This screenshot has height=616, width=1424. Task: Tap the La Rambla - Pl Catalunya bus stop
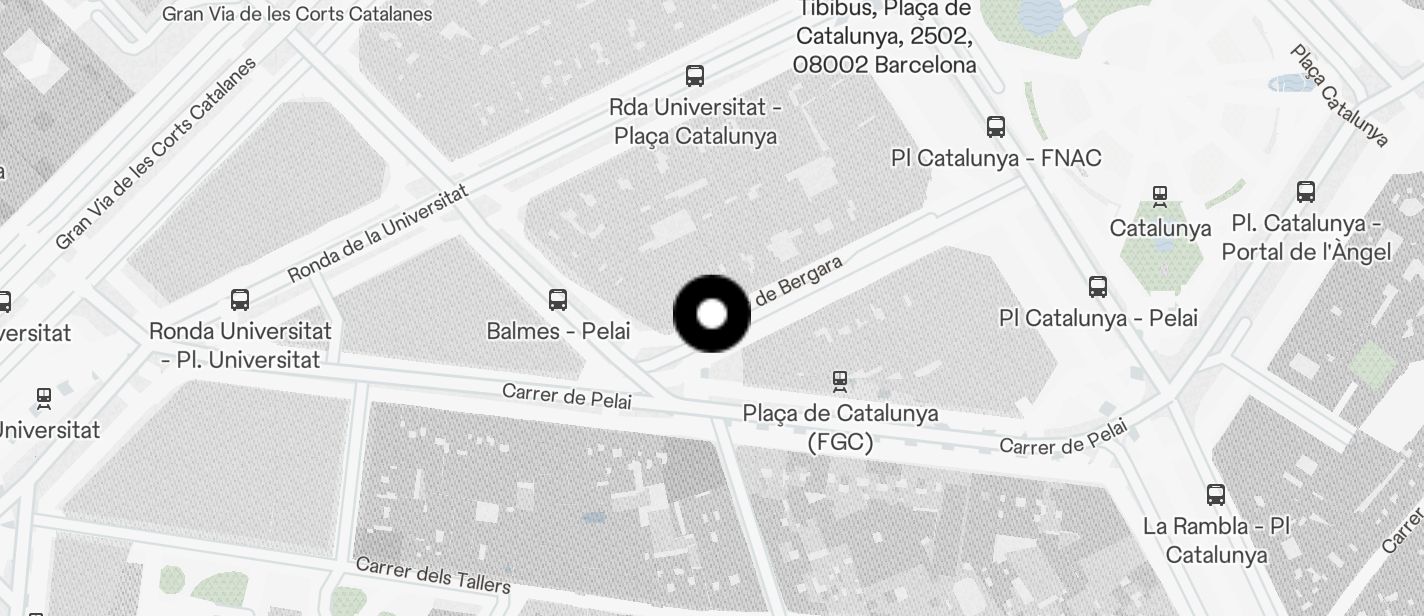(x=1216, y=494)
